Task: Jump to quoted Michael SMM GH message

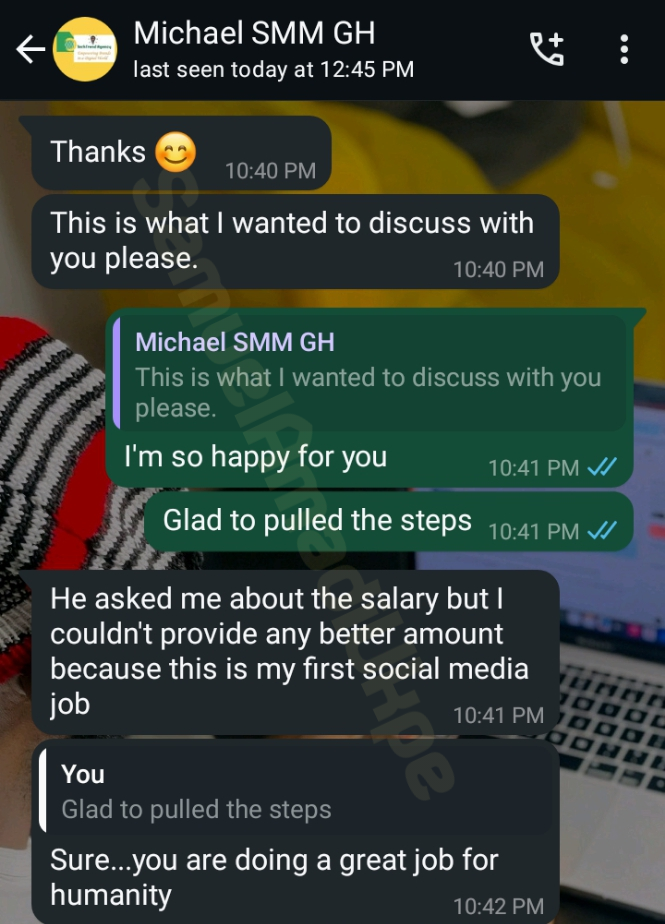Action: (x=368, y=375)
